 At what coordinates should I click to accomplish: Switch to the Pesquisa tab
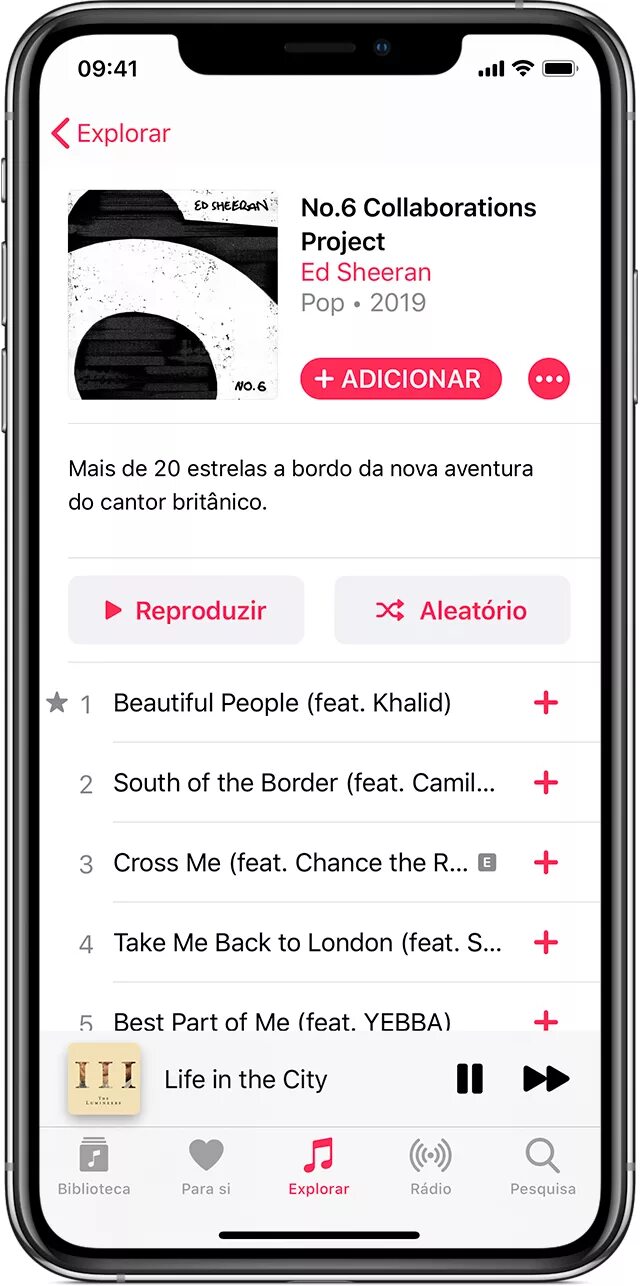tap(543, 1167)
